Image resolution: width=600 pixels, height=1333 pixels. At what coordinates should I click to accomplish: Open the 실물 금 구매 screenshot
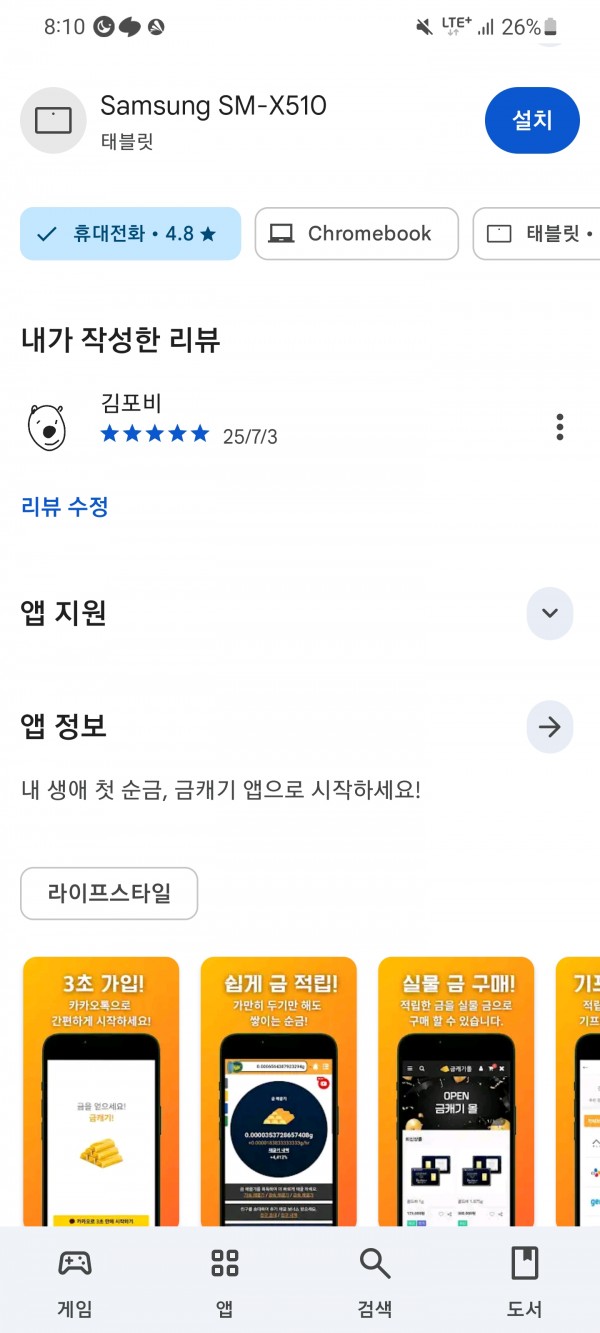click(456, 1091)
